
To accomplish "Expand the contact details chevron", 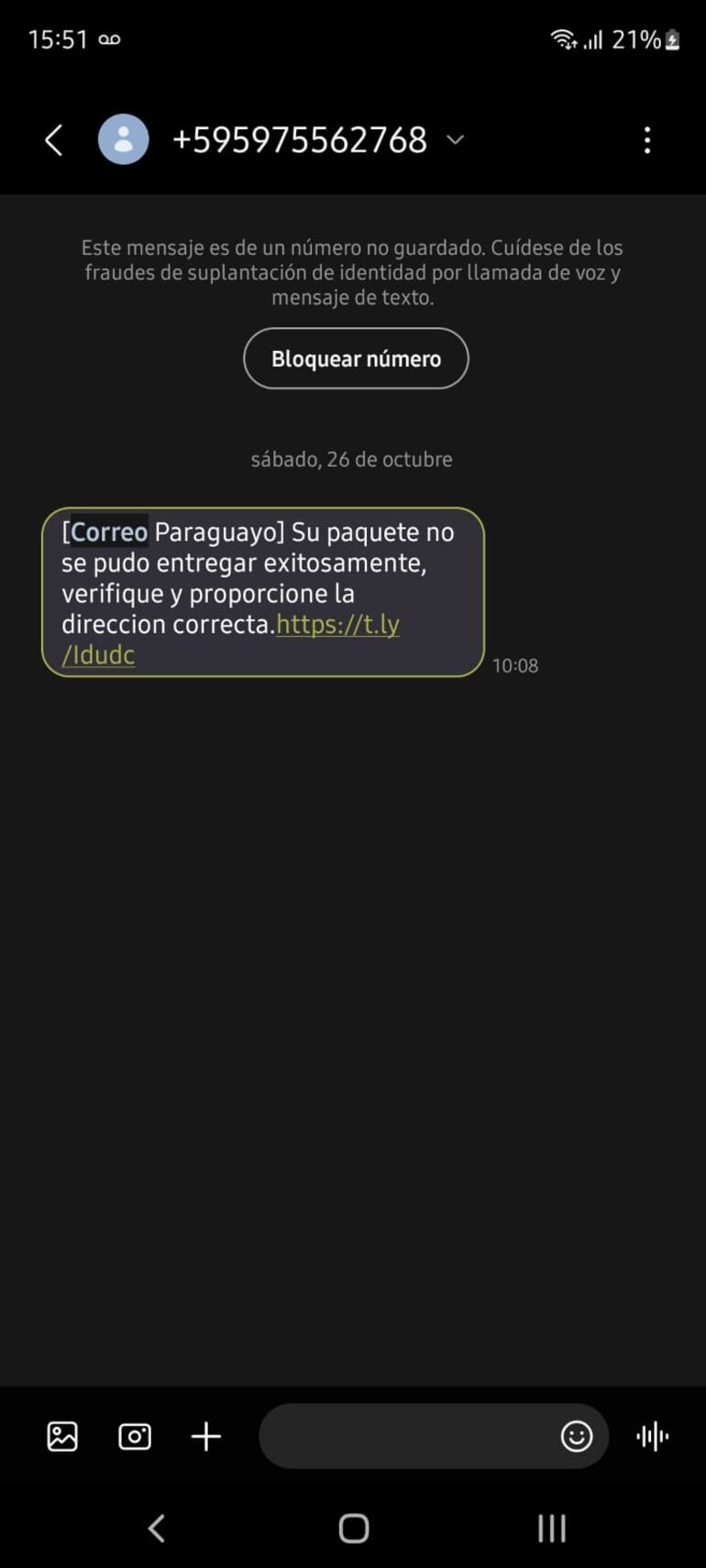I will tap(456, 140).
